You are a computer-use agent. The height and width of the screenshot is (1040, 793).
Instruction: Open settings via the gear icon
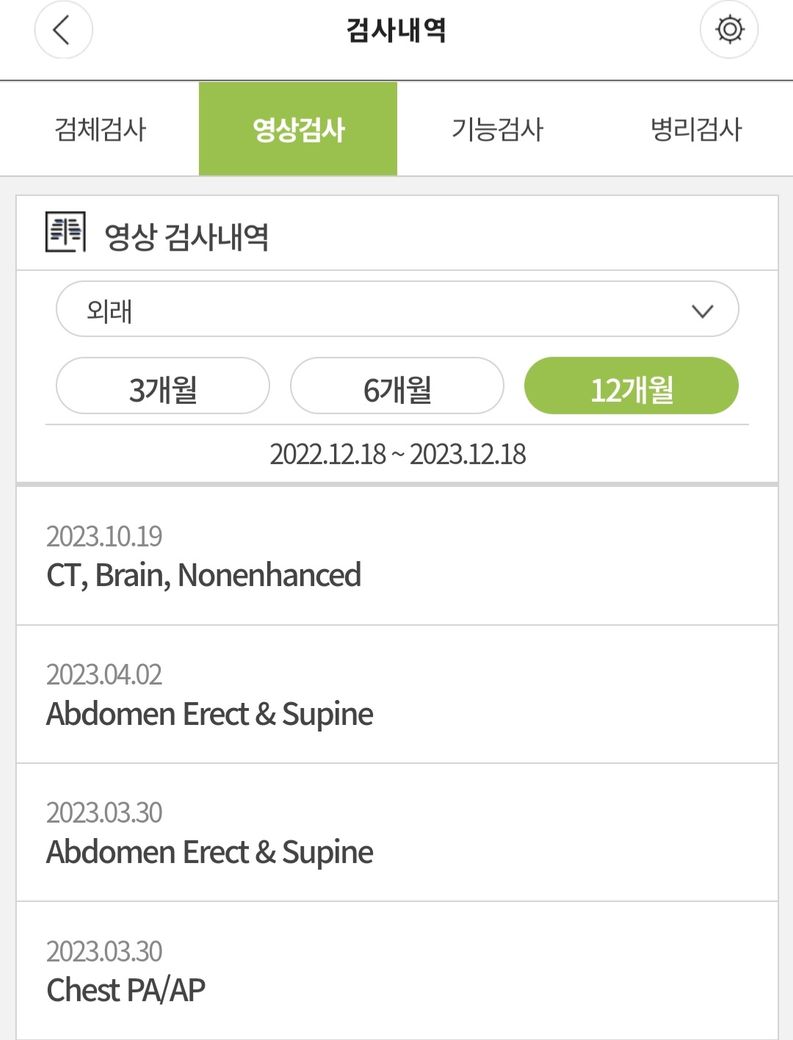pyautogui.click(x=729, y=30)
